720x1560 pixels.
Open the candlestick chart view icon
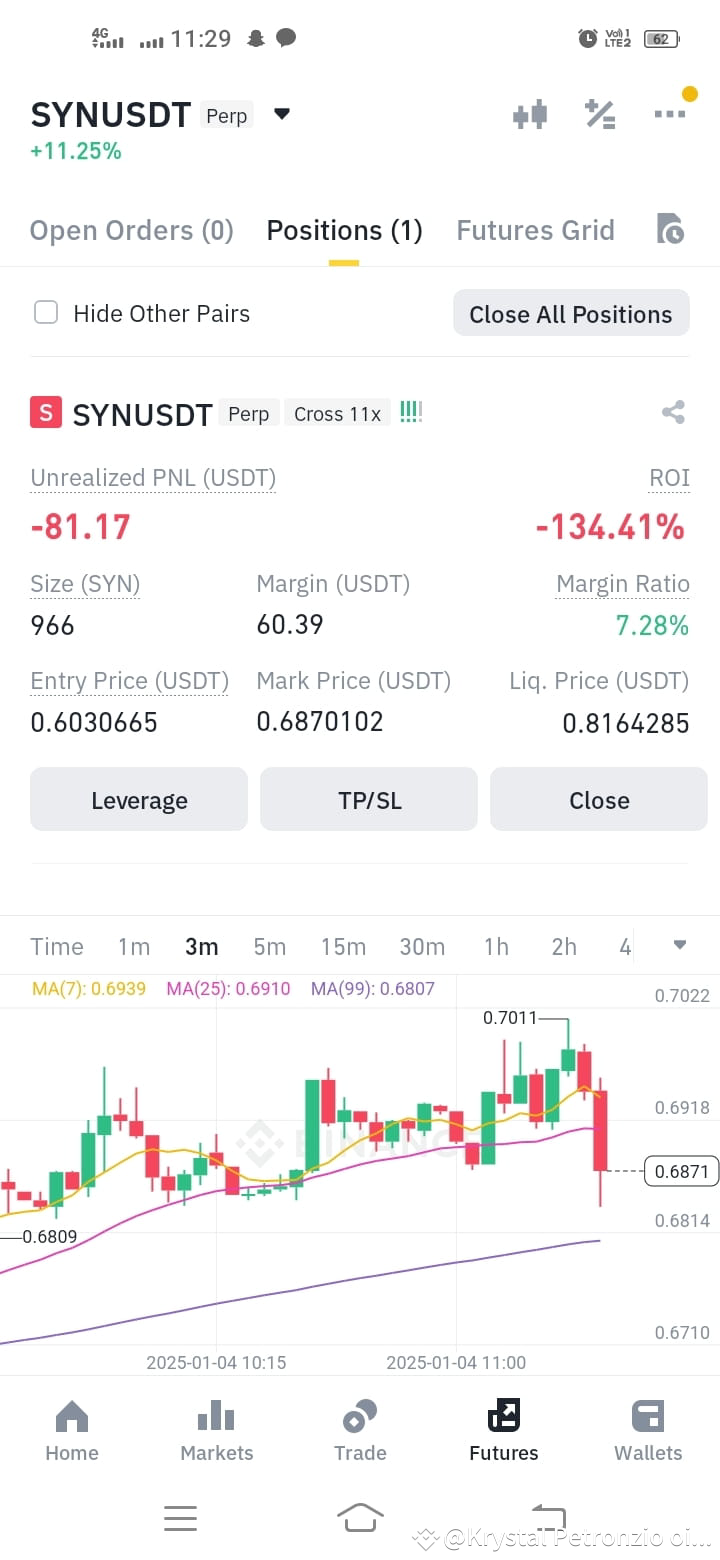[x=529, y=114]
